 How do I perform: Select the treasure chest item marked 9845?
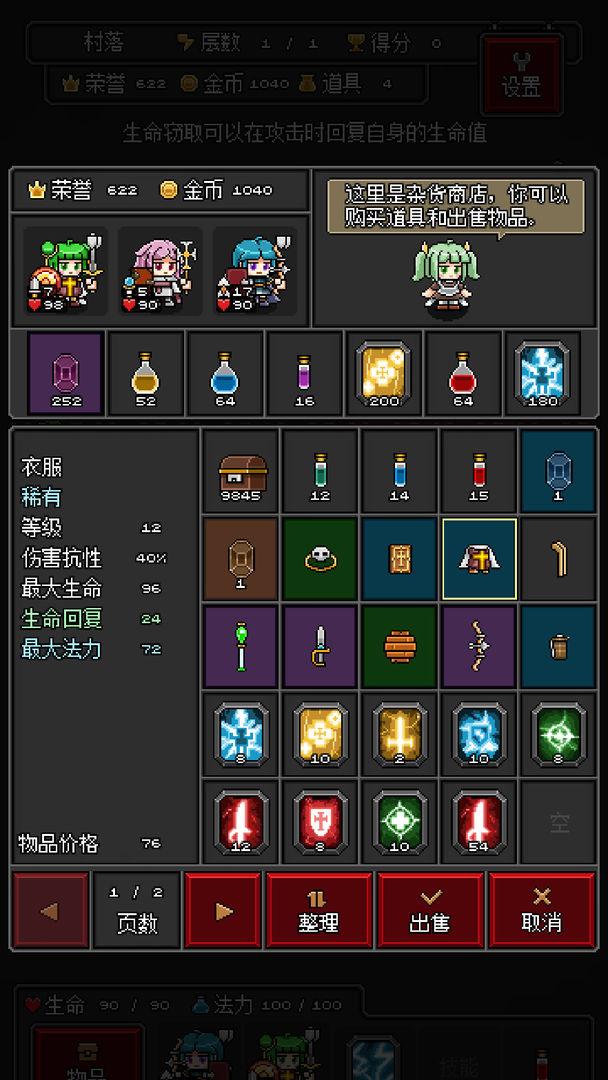tap(241, 473)
